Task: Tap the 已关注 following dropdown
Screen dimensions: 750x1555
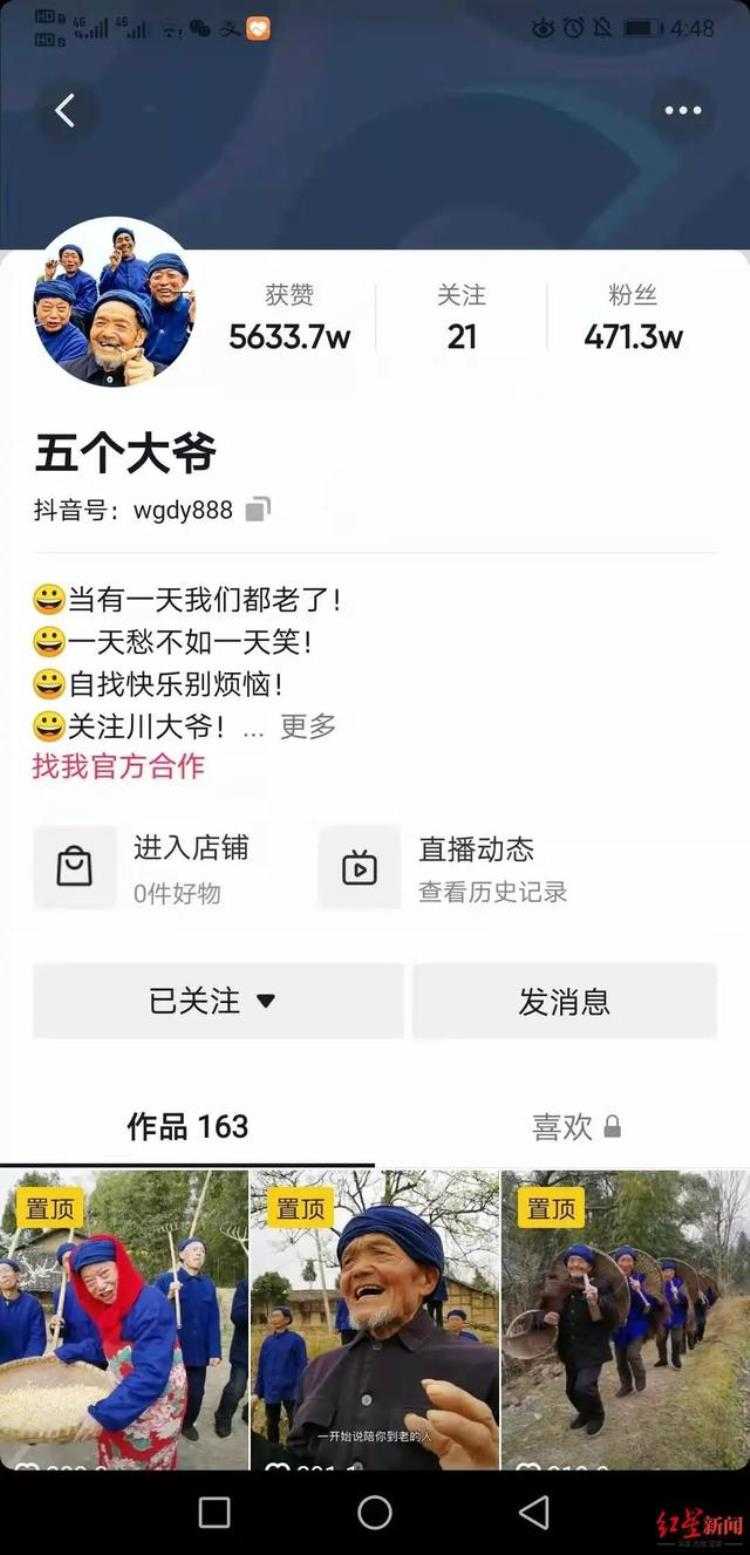Action: click(218, 1001)
